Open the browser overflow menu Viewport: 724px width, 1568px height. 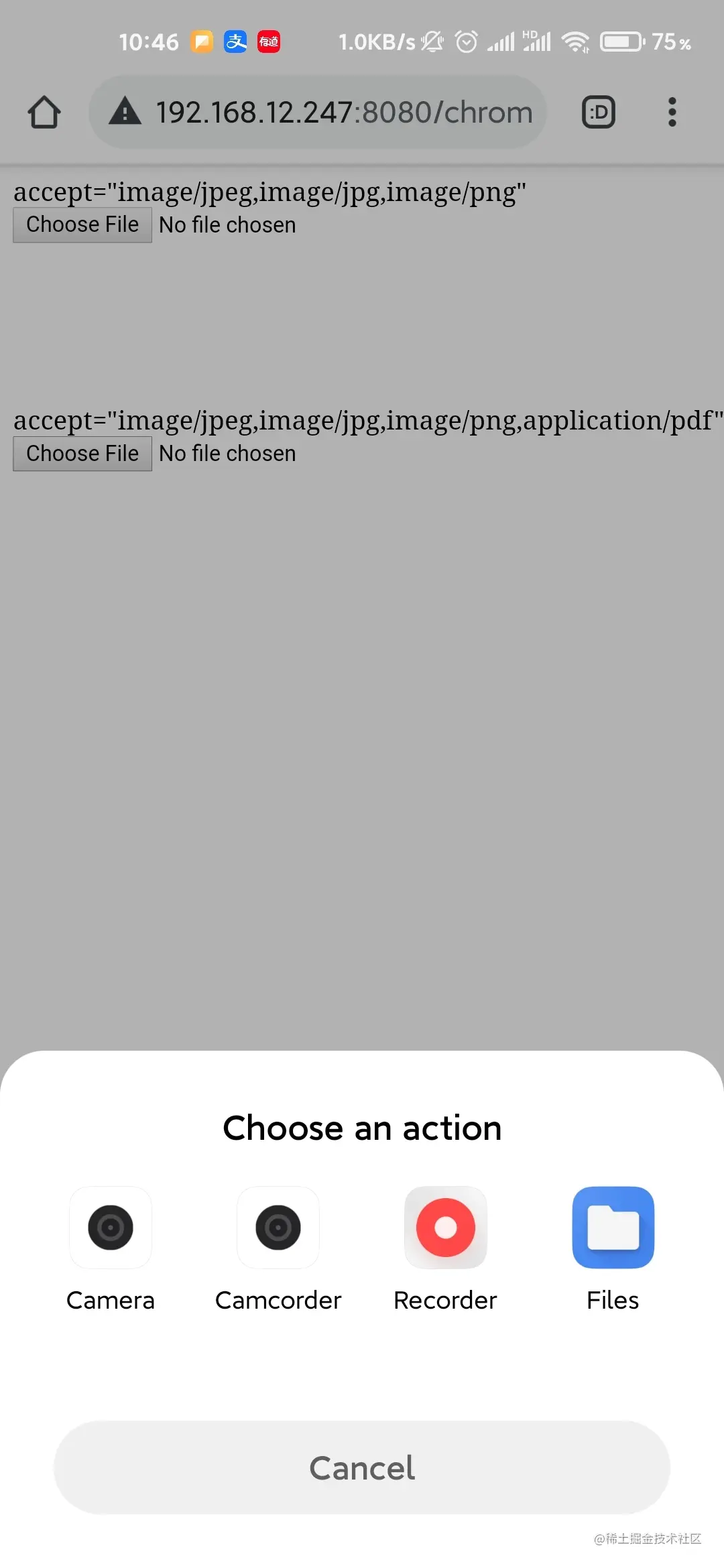[672, 112]
